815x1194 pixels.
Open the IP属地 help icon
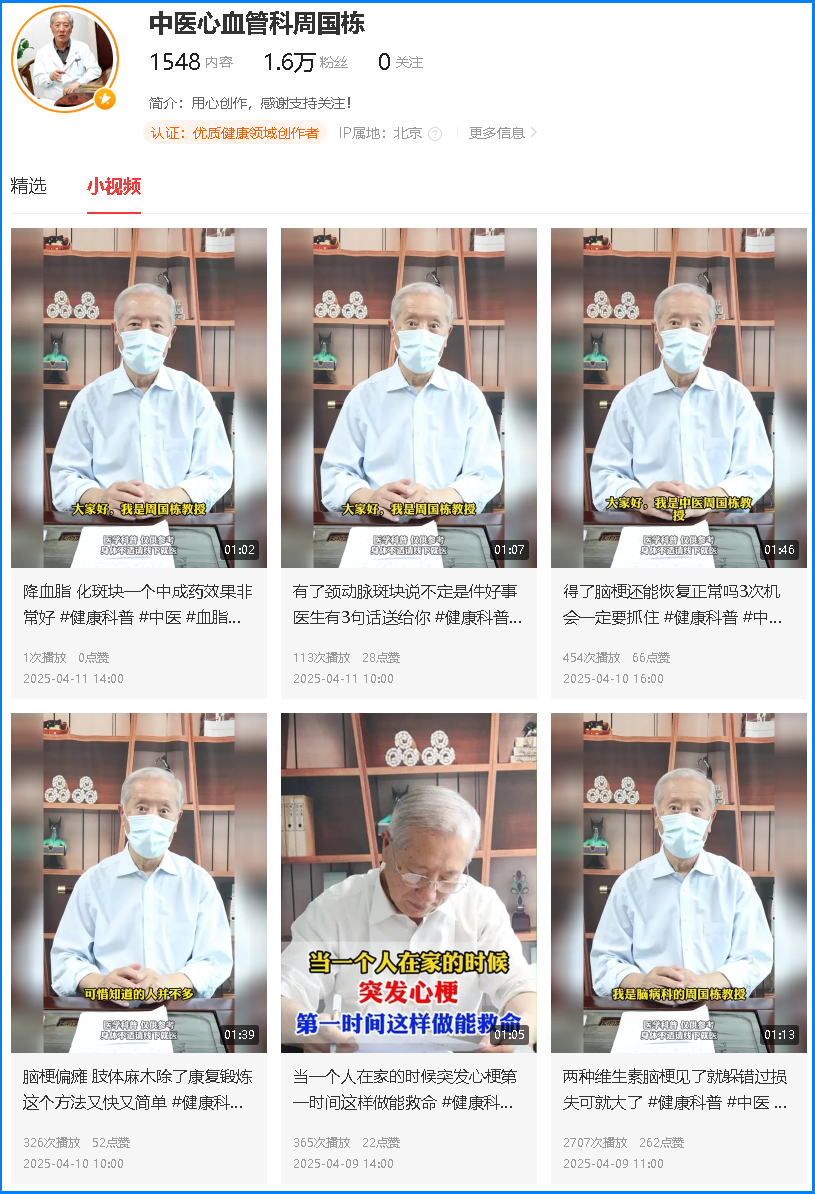[435, 134]
